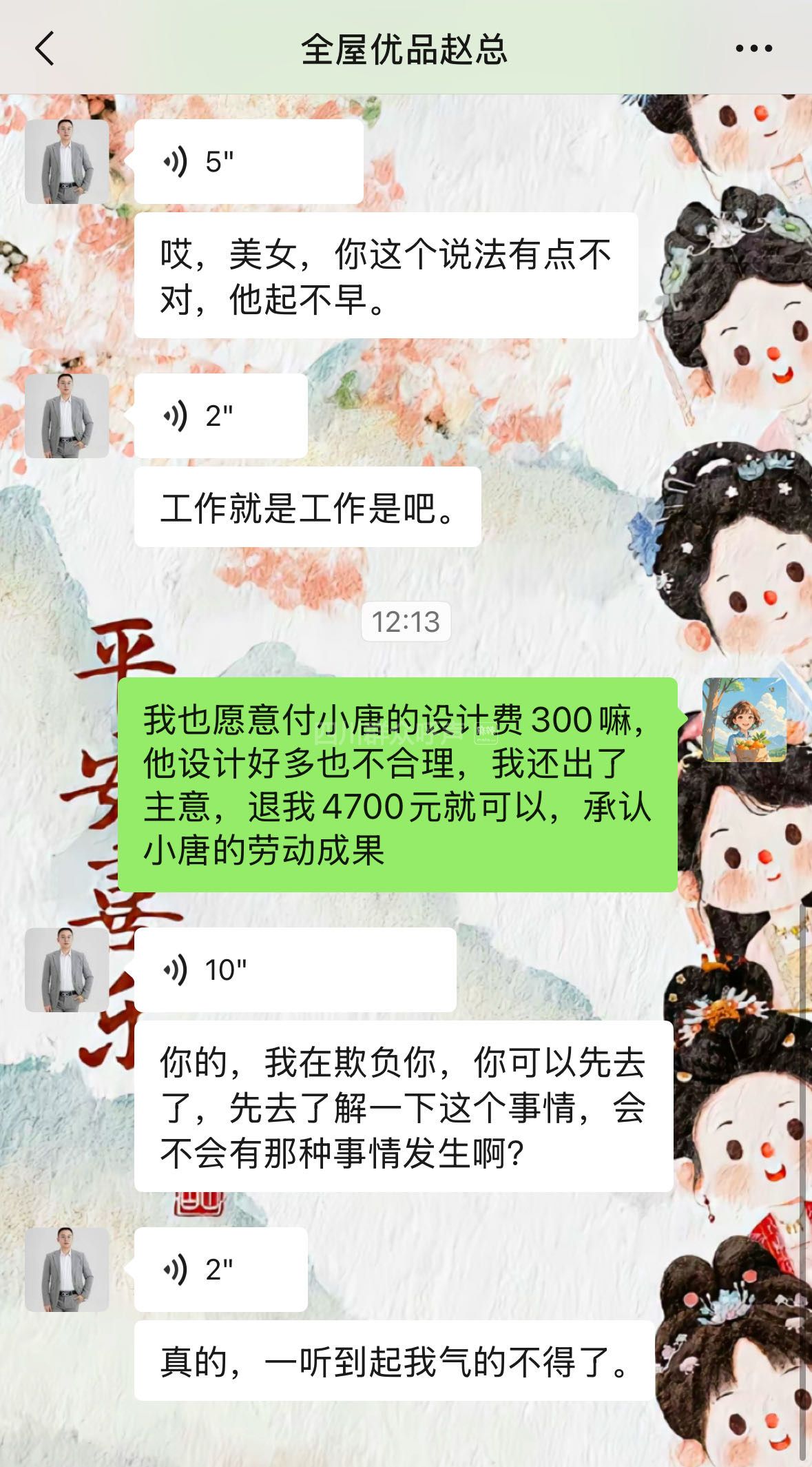
Task: Play the 10-second voice message
Action: (295, 970)
